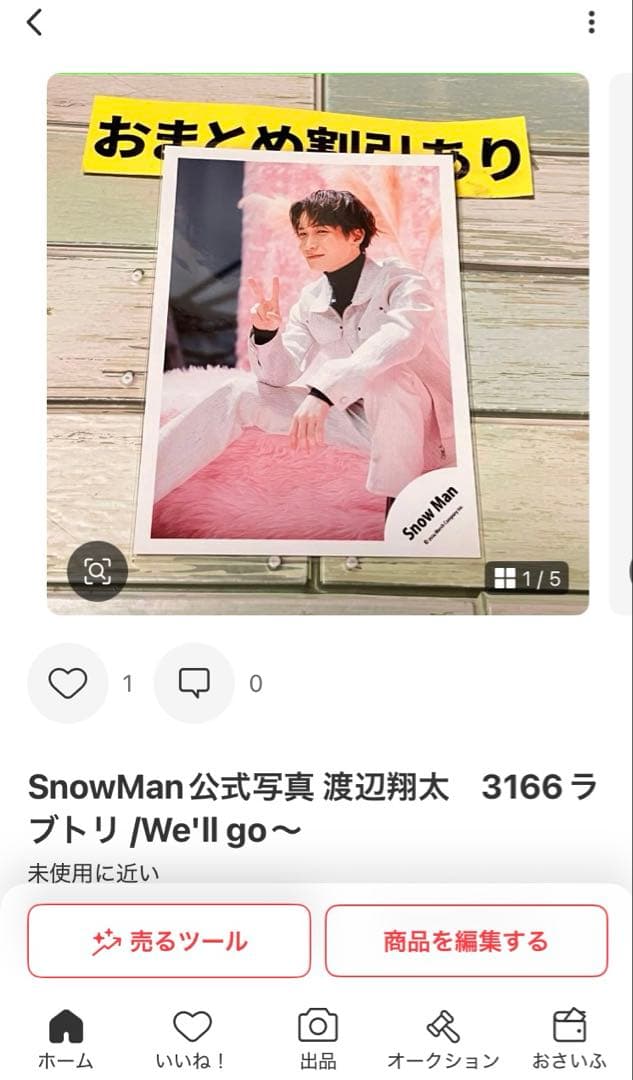Open the 1/5 photo grid indicator
Image resolution: width=633 pixels, height=1080 pixels.
528,577
